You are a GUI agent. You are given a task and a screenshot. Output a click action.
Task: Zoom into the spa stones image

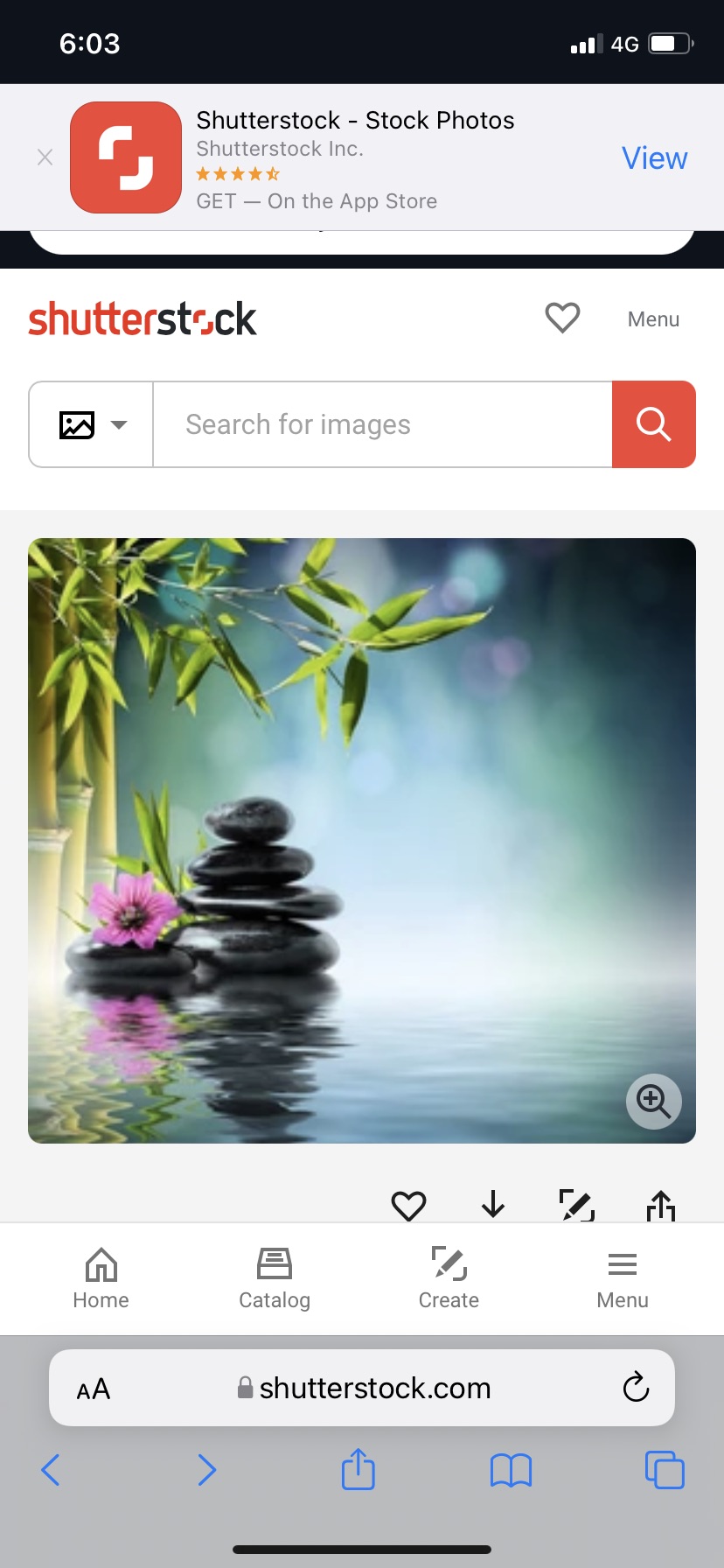click(x=653, y=1101)
